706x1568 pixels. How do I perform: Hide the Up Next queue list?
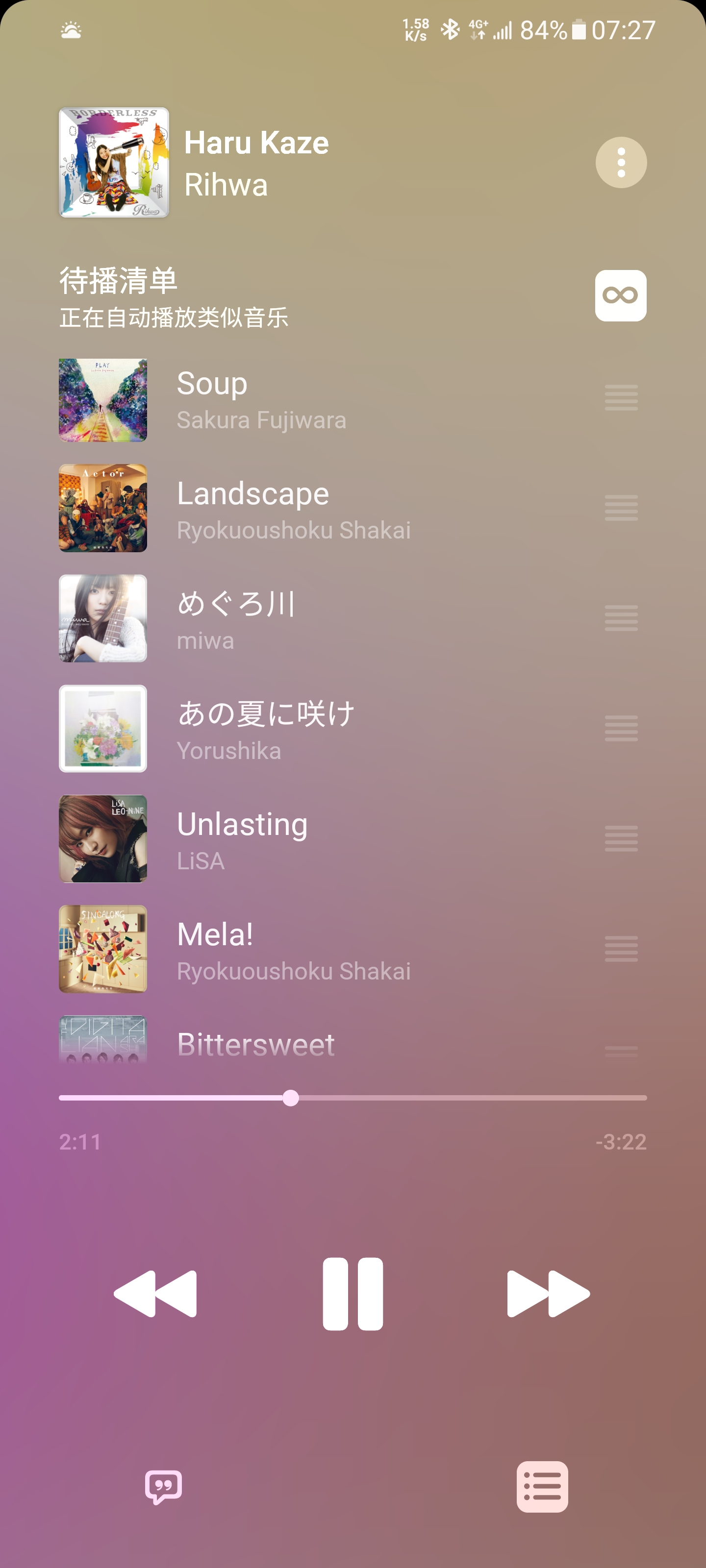pos(542,1487)
